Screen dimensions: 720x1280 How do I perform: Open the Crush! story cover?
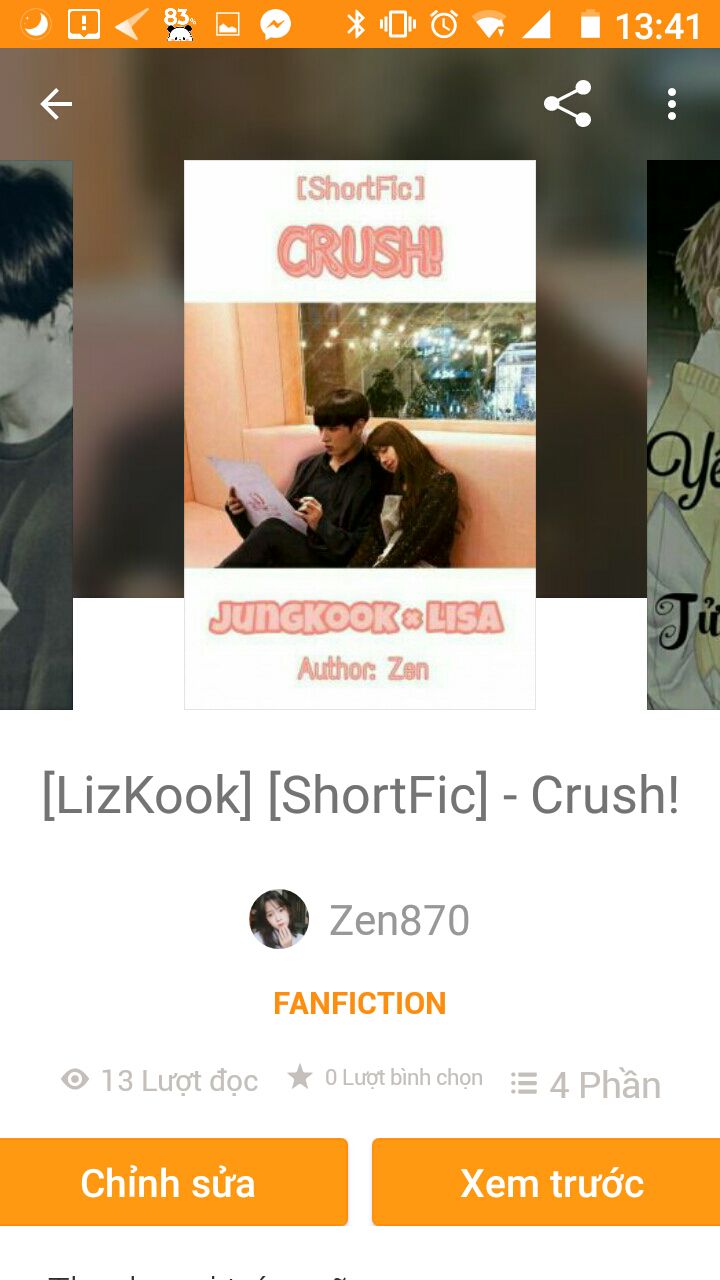click(x=360, y=435)
